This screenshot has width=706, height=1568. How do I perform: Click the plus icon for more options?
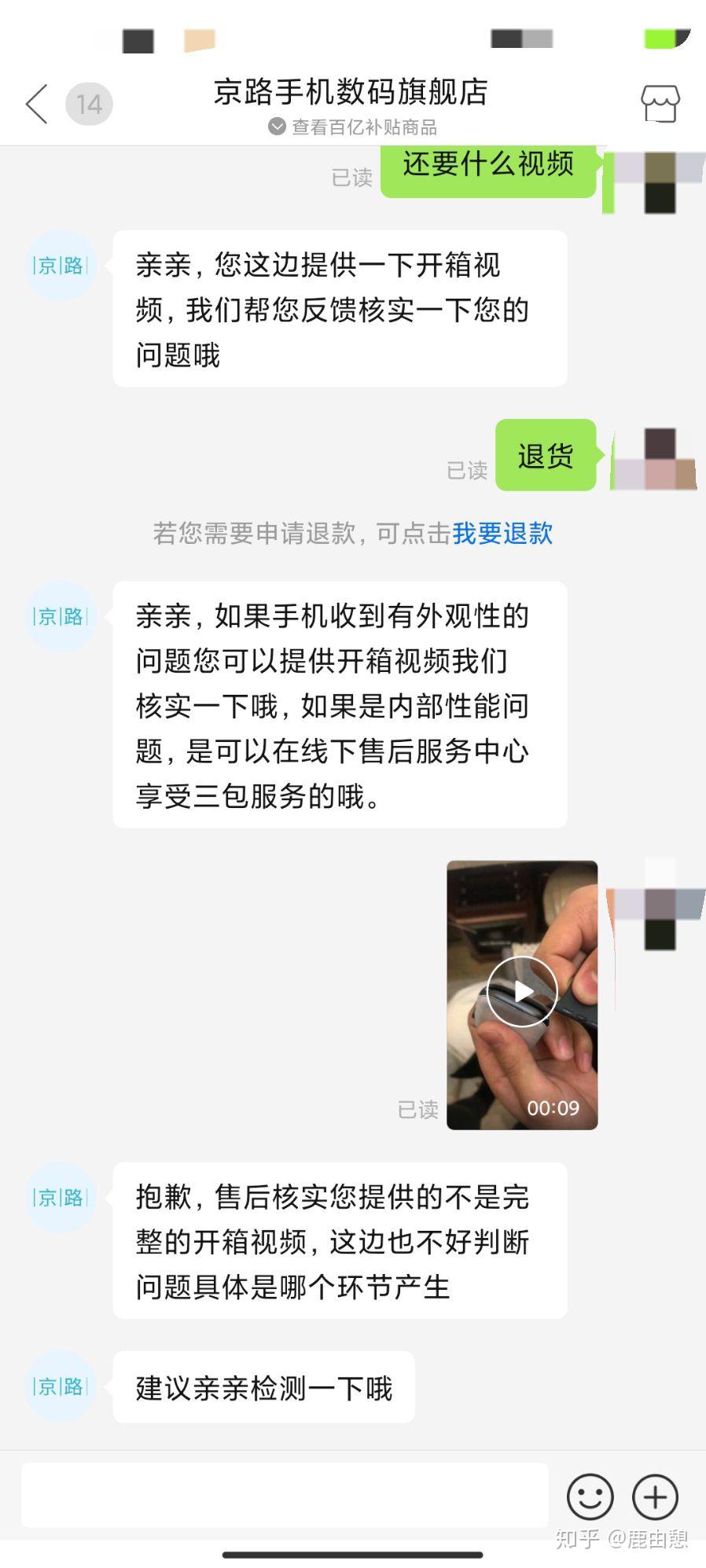655,1495
